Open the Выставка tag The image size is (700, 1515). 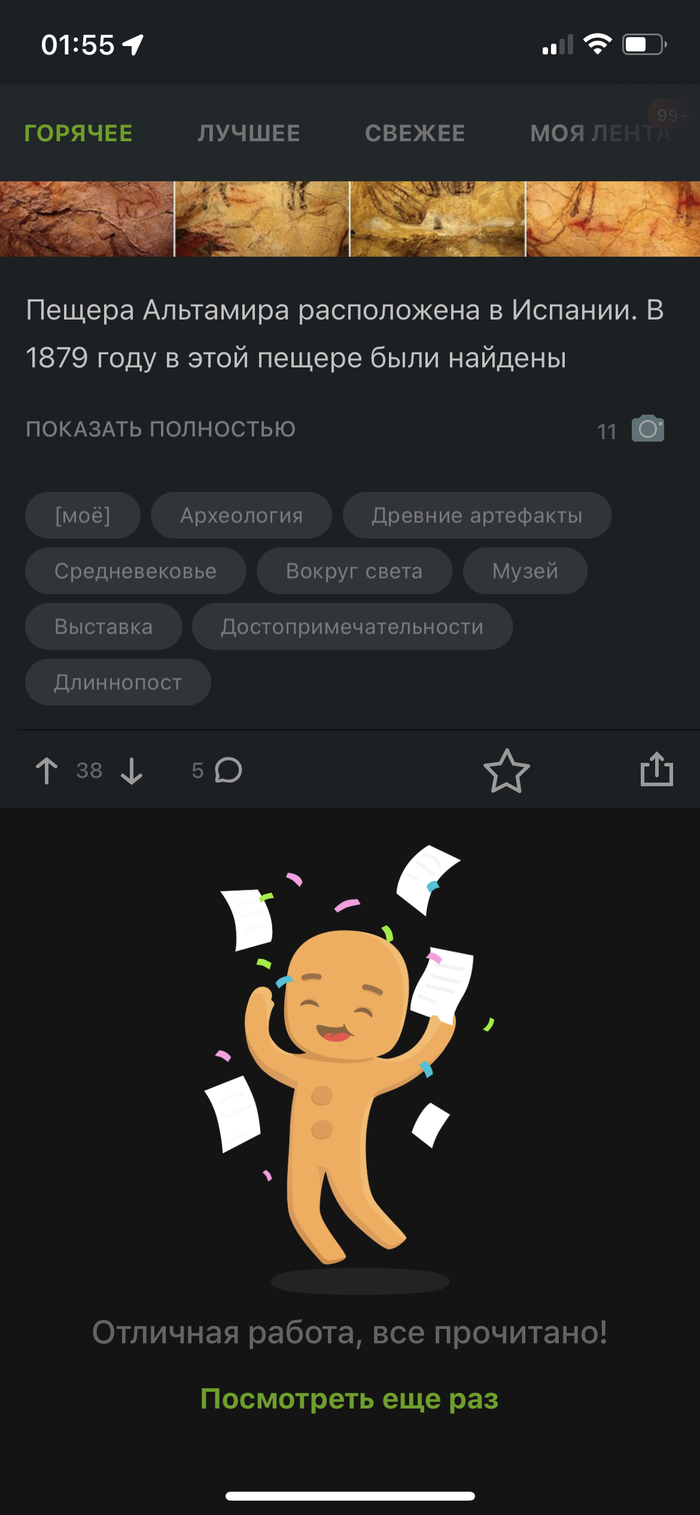(104, 627)
